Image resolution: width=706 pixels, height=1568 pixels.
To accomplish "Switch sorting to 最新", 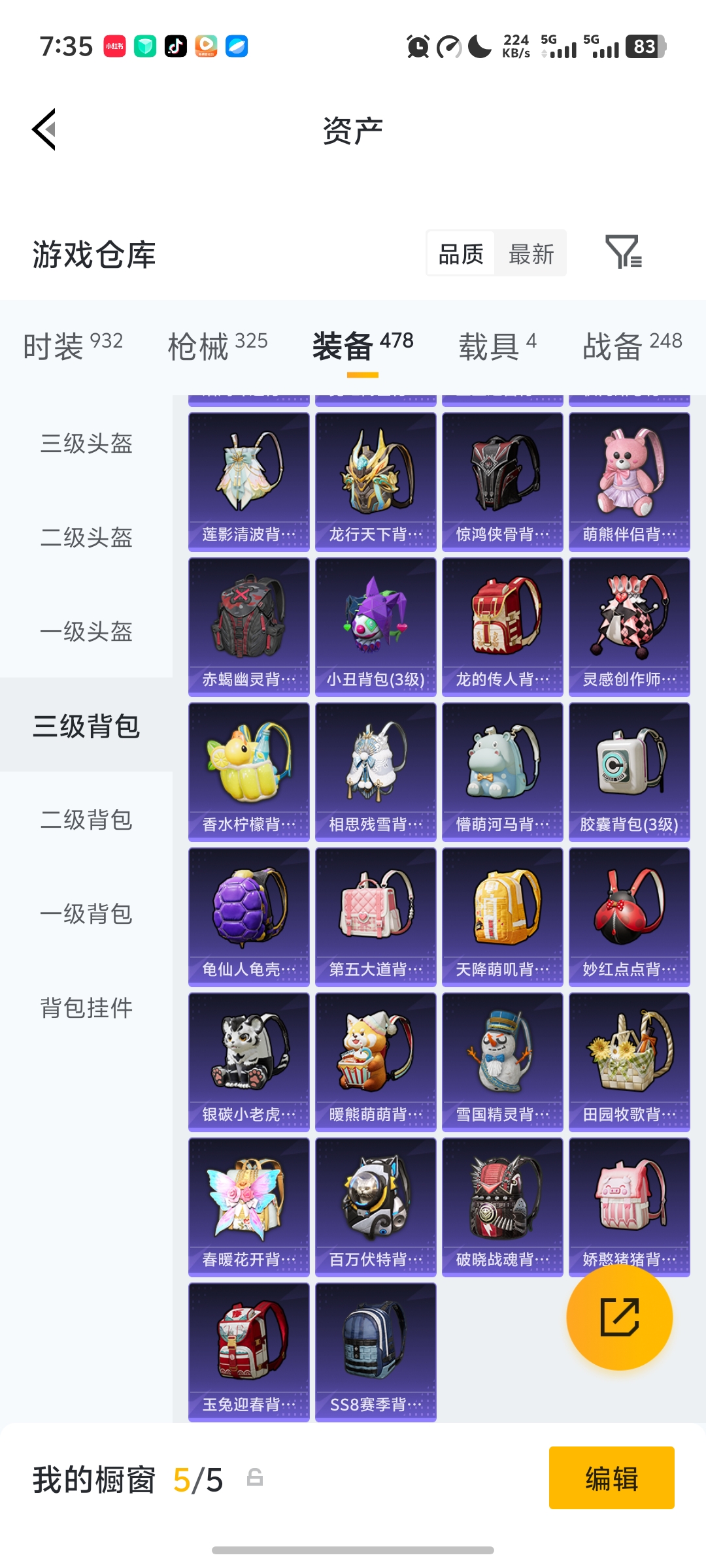I will point(531,253).
